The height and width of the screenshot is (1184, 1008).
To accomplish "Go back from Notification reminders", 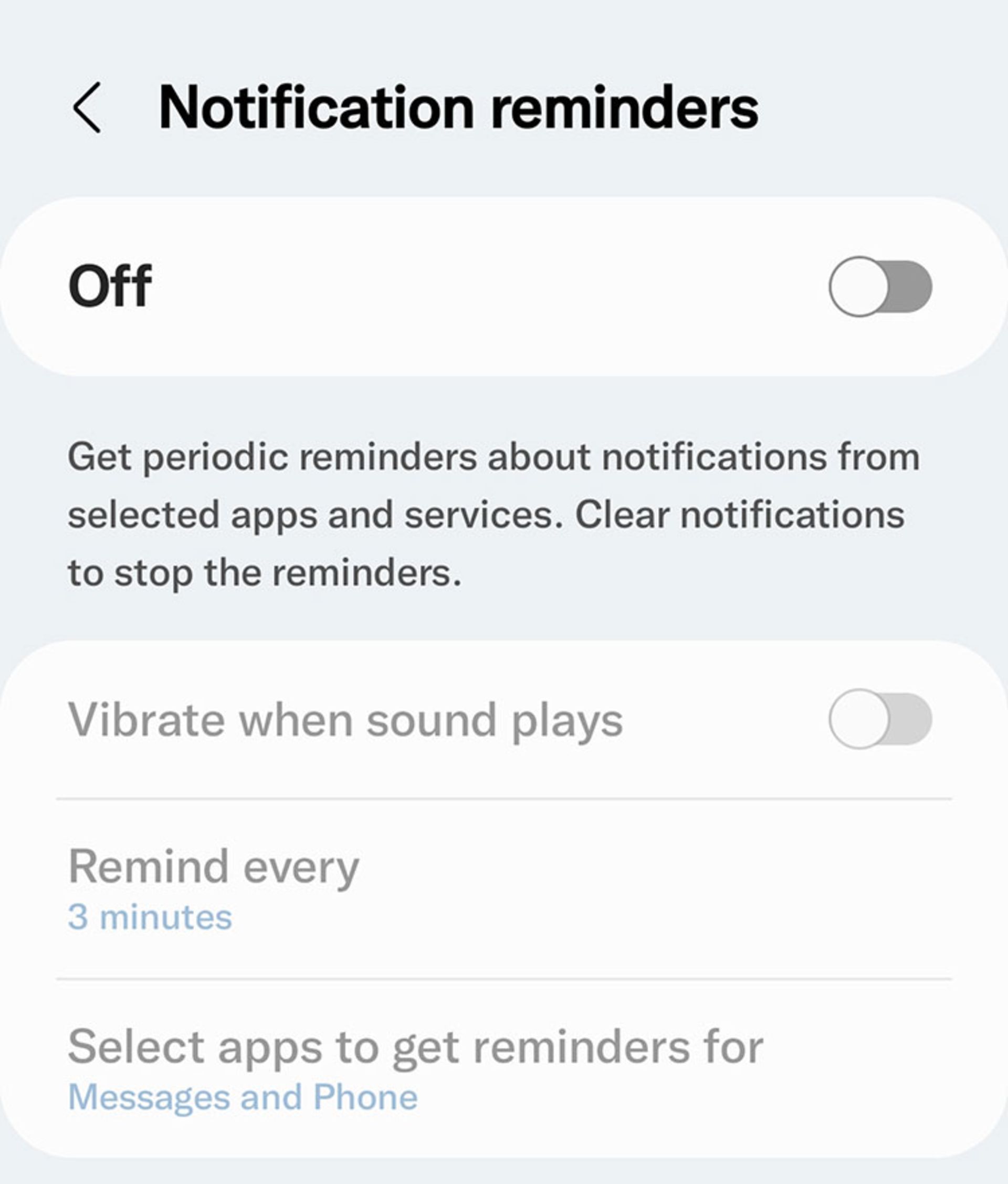I will click(x=88, y=108).
